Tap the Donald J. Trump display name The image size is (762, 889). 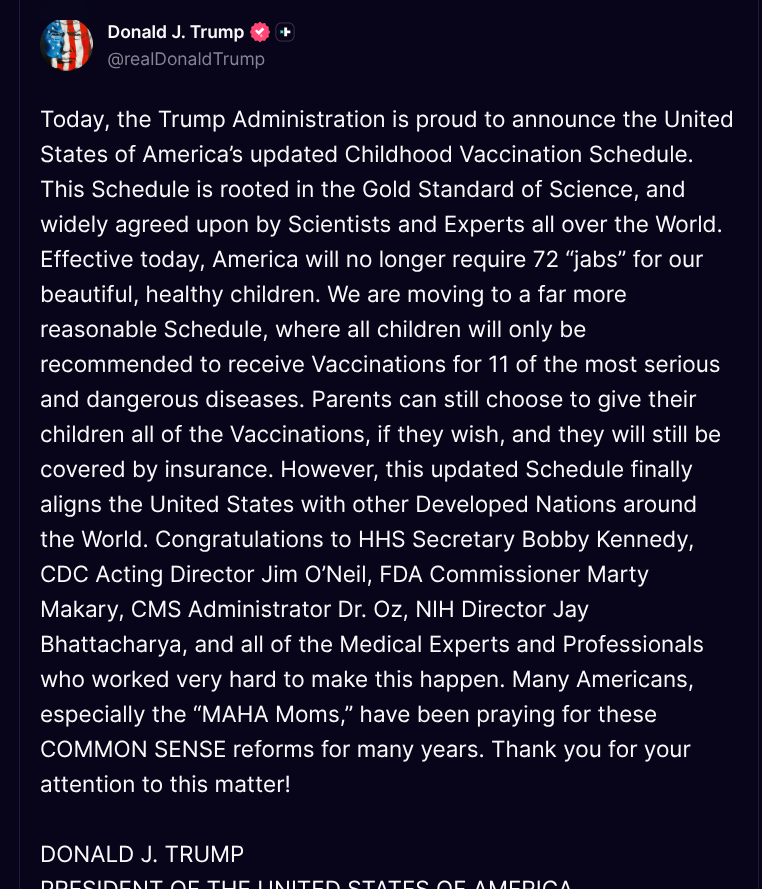175,32
